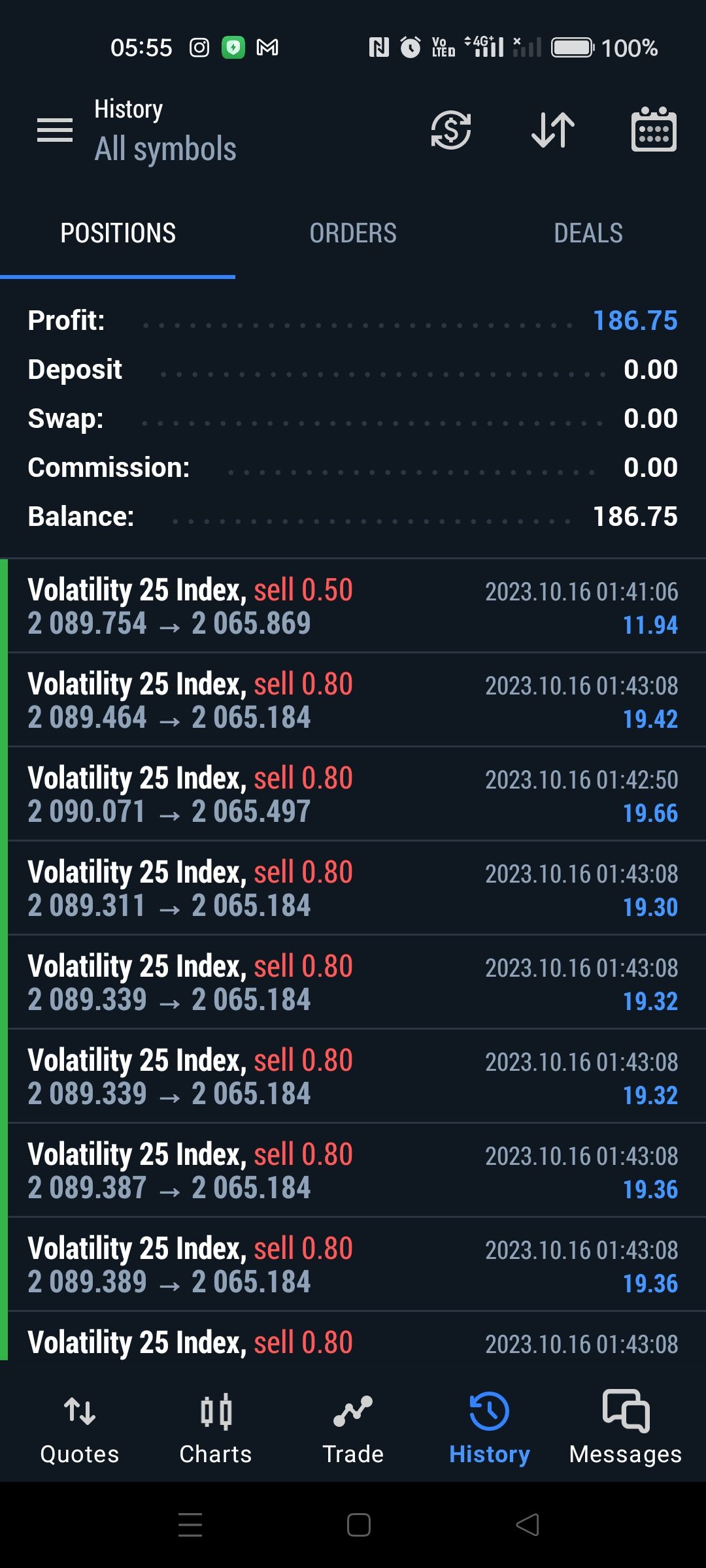Open the position with 19.30 profit
Viewport: 706px width, 1568px height.
[x=353, y=889]
